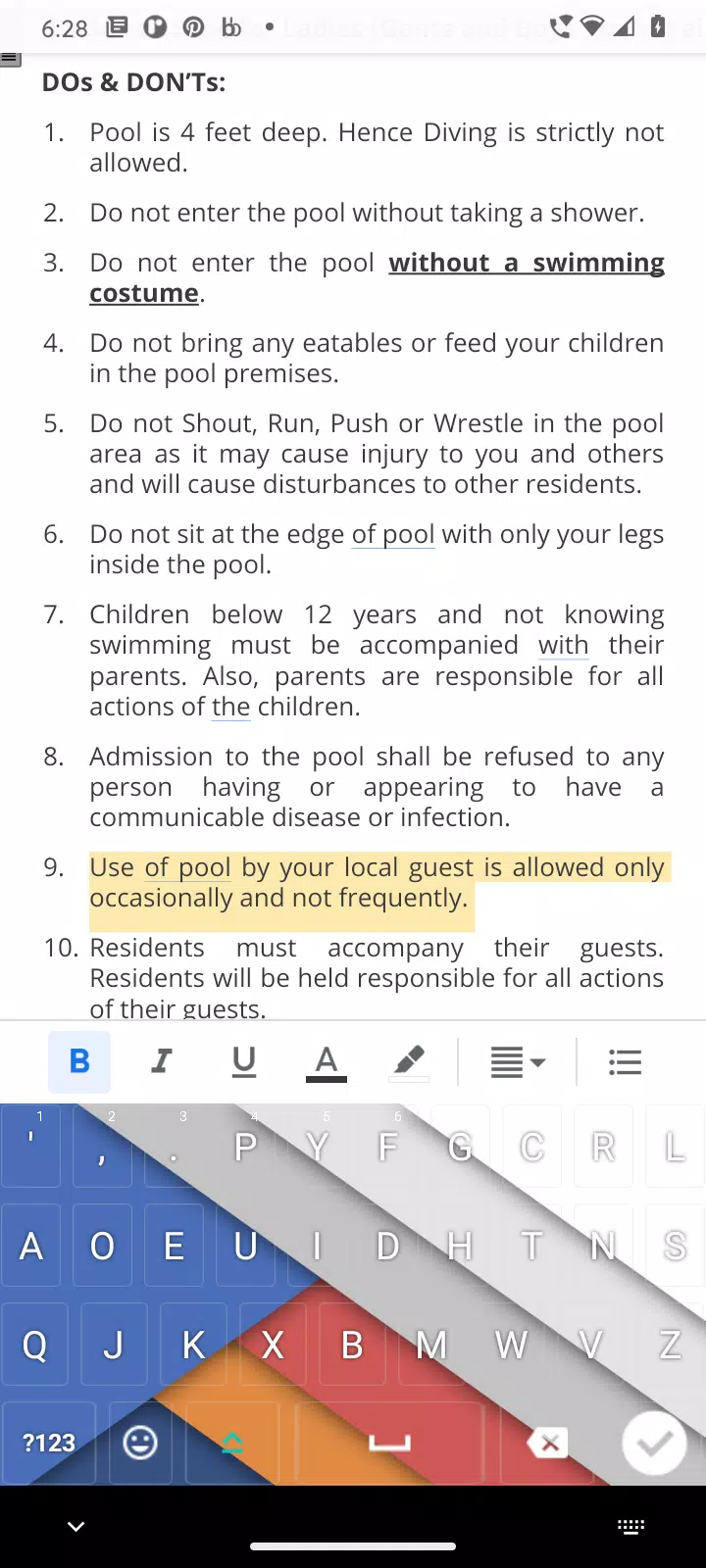Switch keyboard to ?123 symbols
This screenshot has height=1568, width=706.
coord(49,1443)
